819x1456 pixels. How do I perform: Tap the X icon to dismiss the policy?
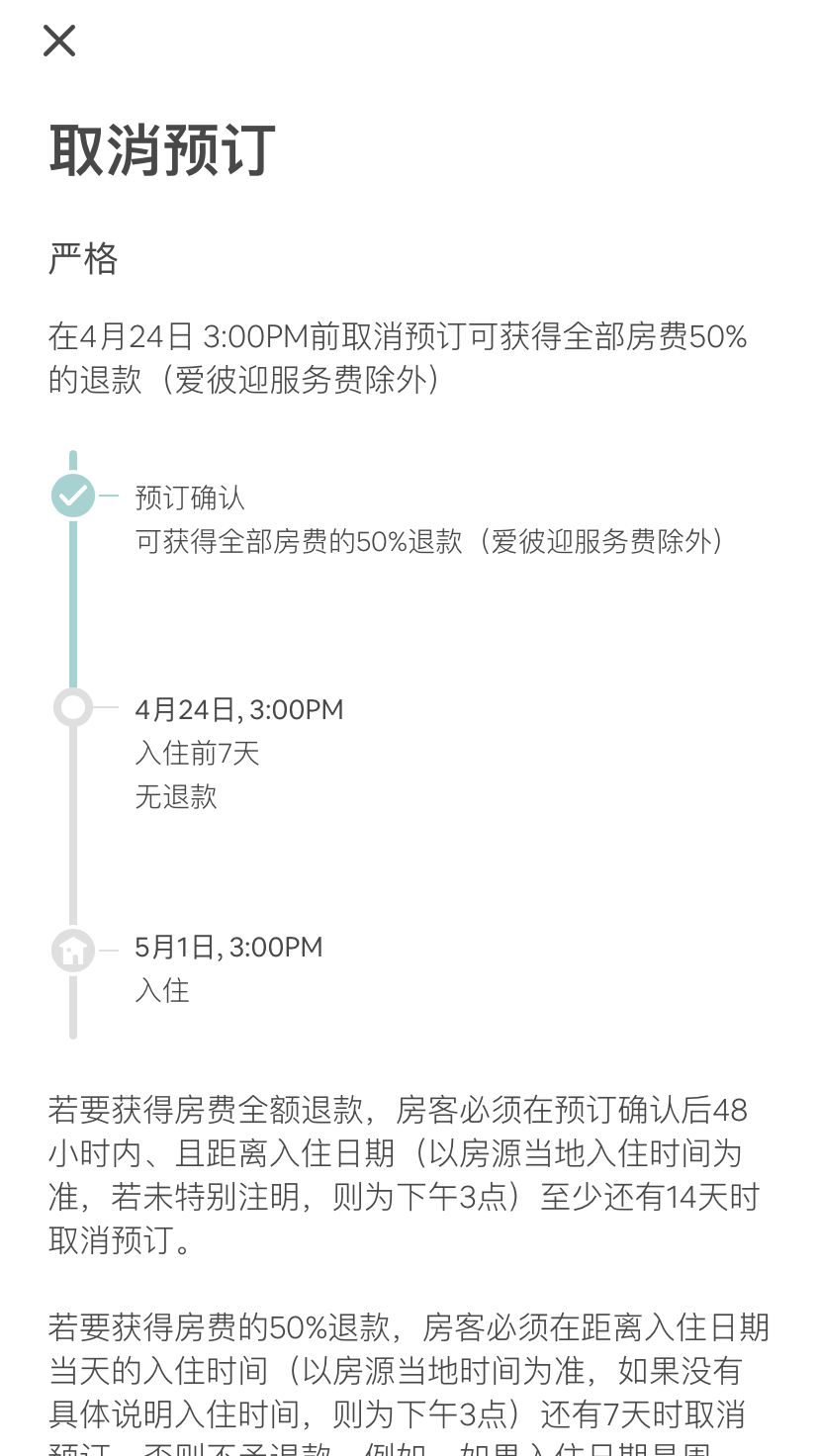tap(59, 41)
